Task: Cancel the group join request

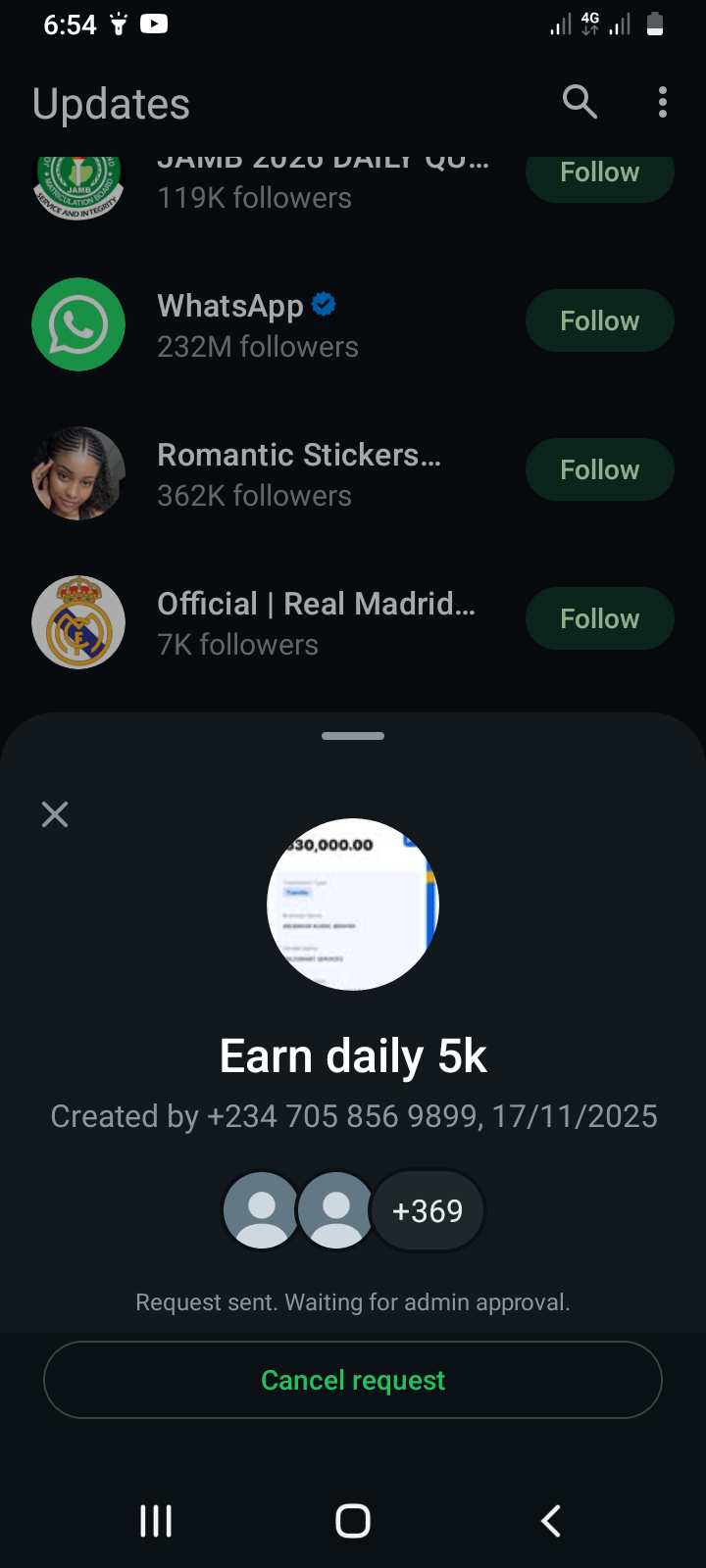Action: point(353,1380)
